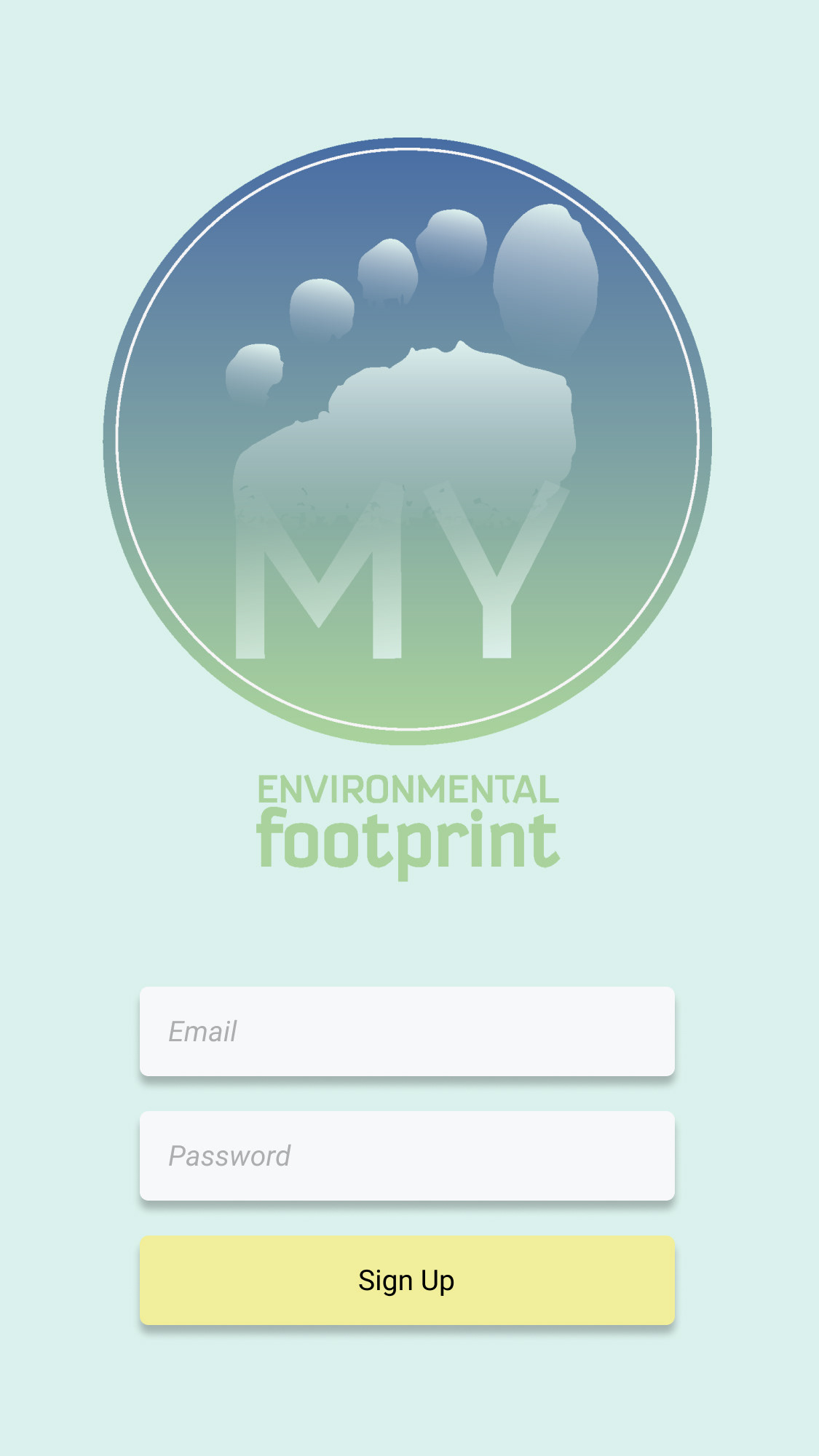Focus the Password field
The width and height of the screenshot is (819, 1456).
pos(407,1155)
